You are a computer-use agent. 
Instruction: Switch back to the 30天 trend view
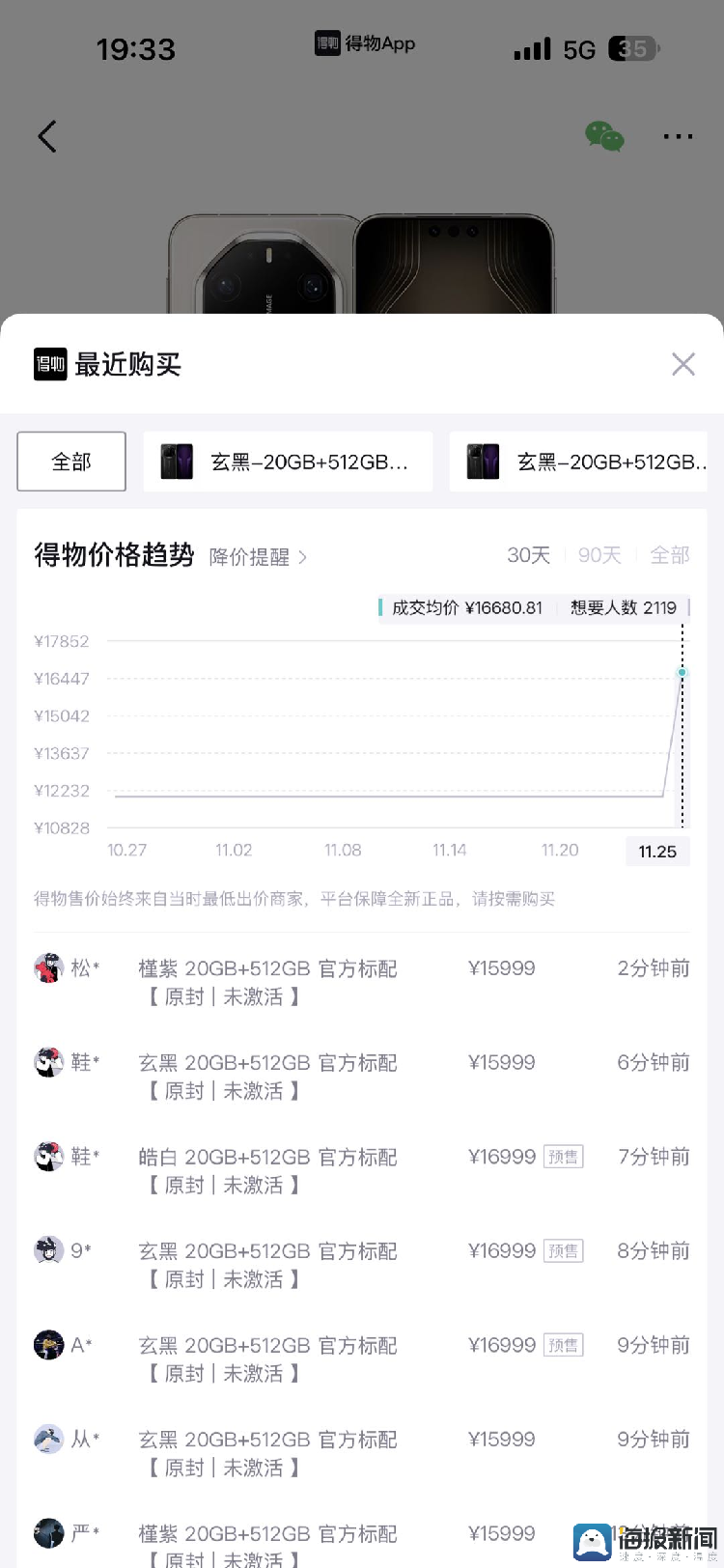528,557
